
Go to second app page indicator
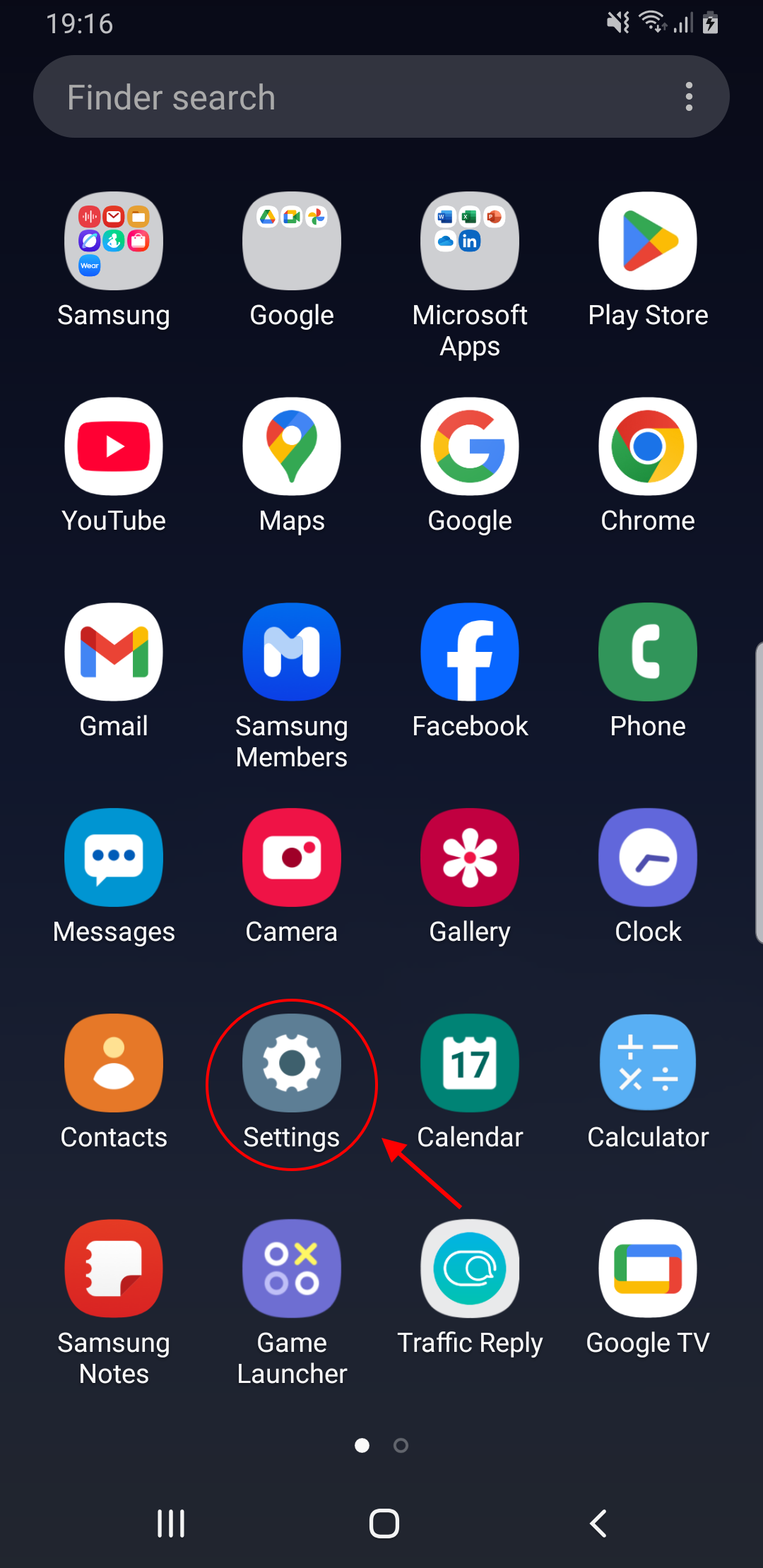point(401,1446)
